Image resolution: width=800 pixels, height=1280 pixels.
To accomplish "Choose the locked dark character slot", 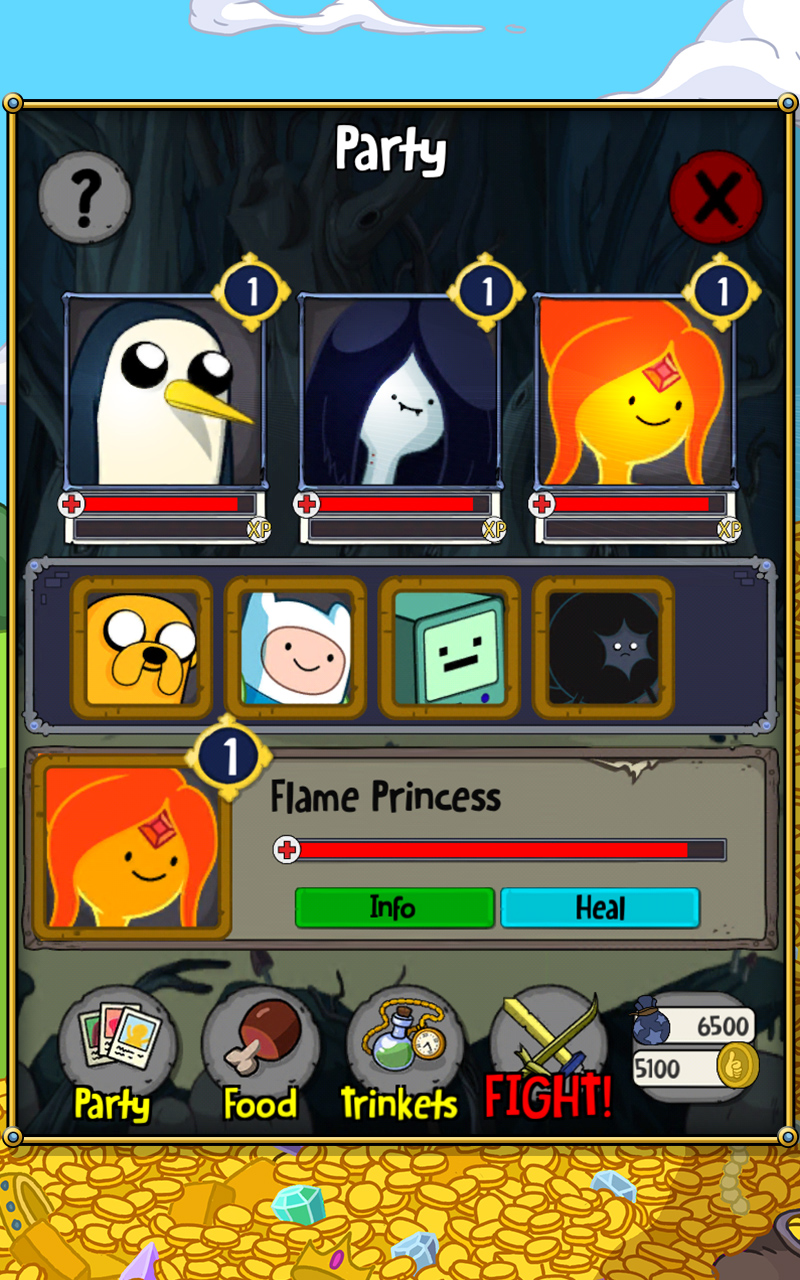I will 603,647.
